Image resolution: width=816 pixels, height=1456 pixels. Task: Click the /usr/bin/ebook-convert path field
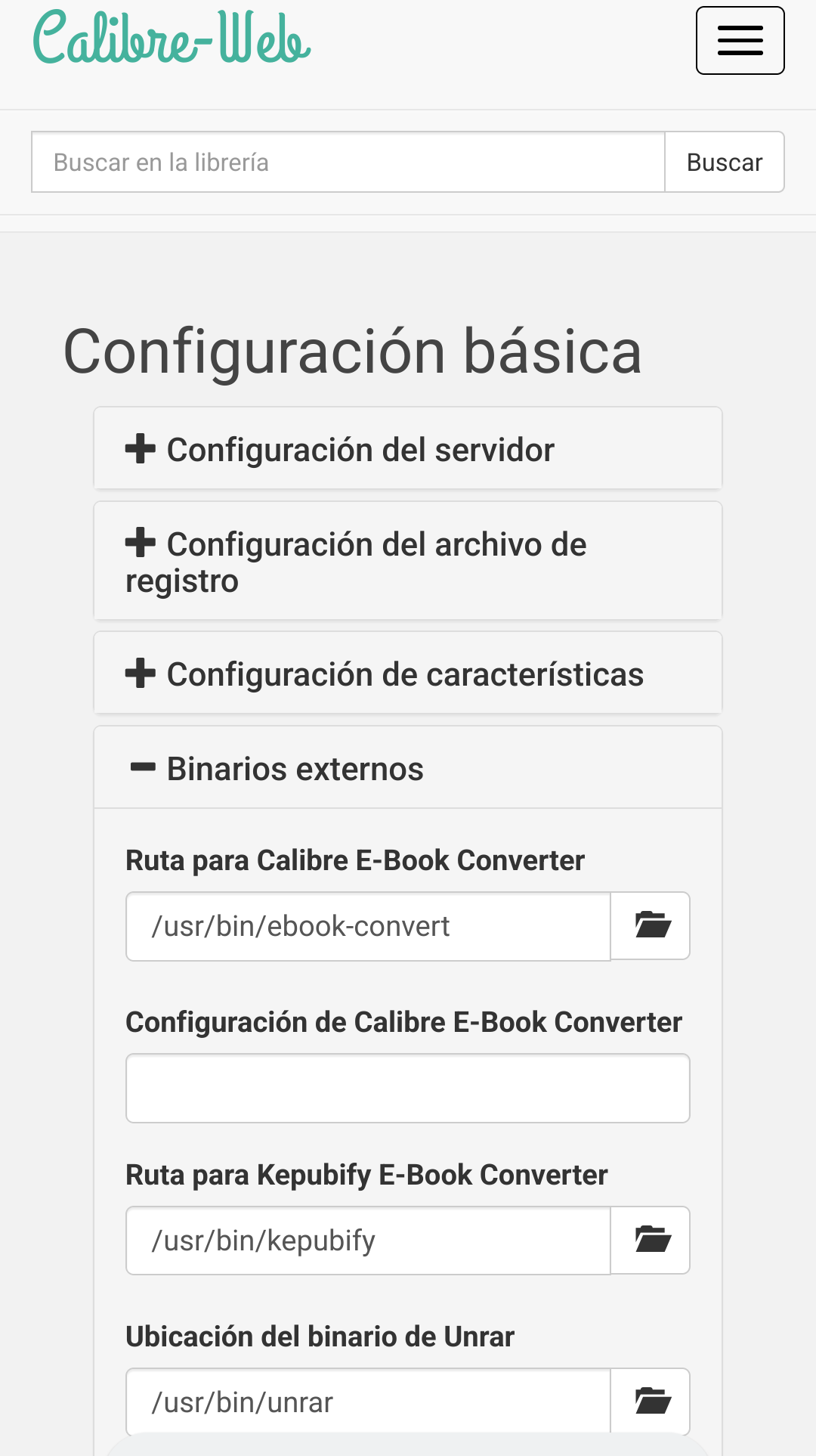point(367,925)
